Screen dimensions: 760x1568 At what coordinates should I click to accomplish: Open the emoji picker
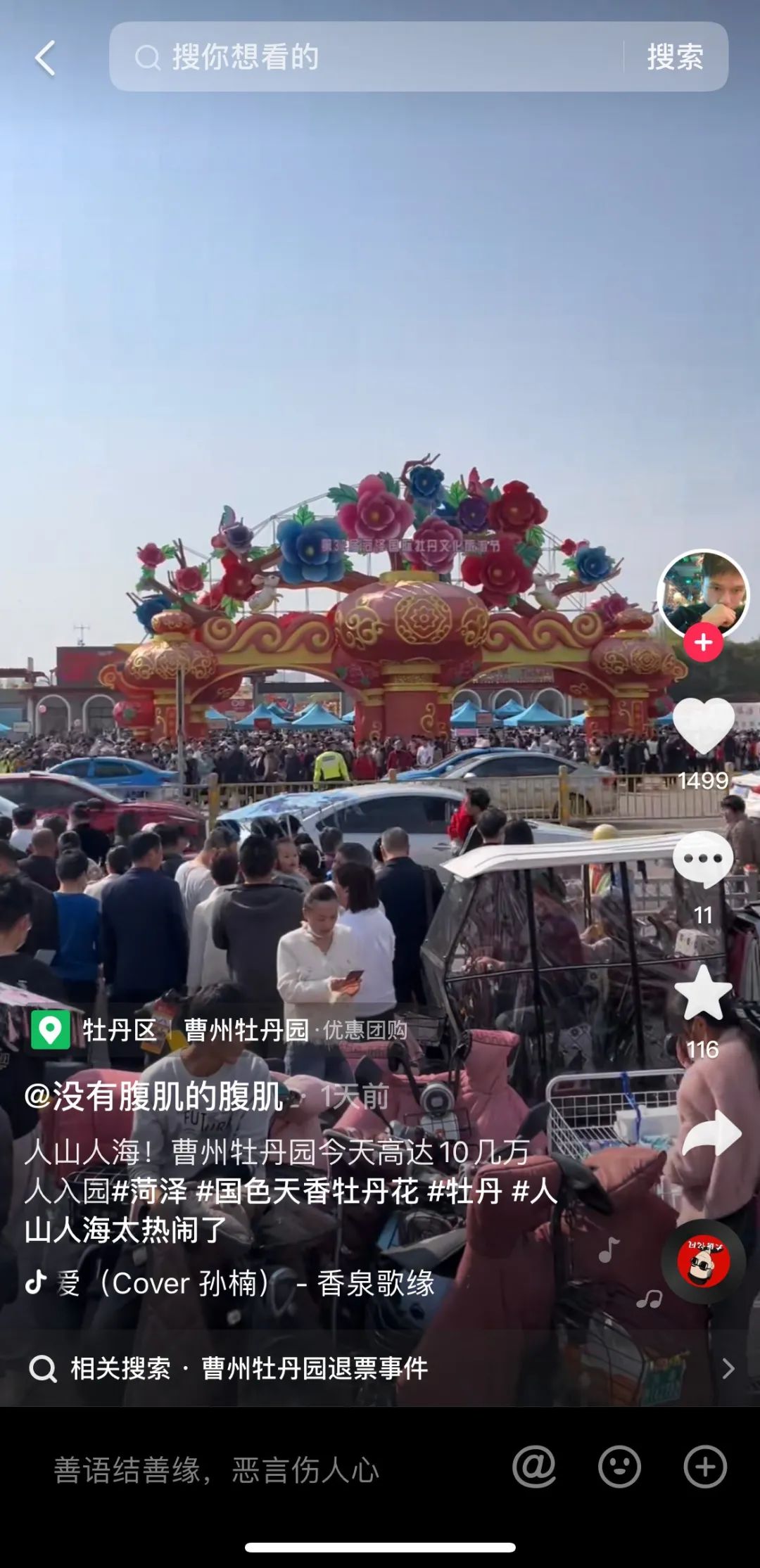click(619, 1467)
